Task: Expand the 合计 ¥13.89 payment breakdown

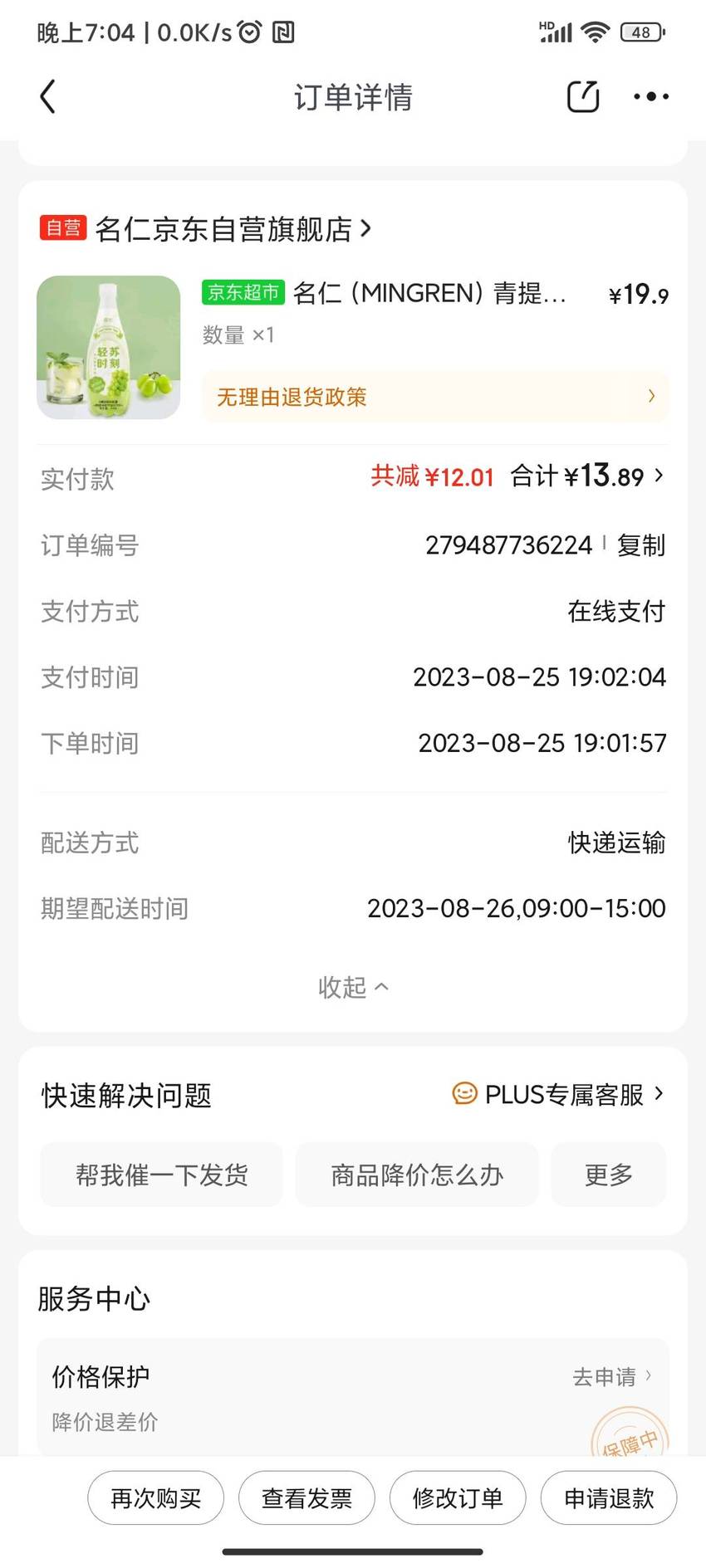Action: click(587, 476)
